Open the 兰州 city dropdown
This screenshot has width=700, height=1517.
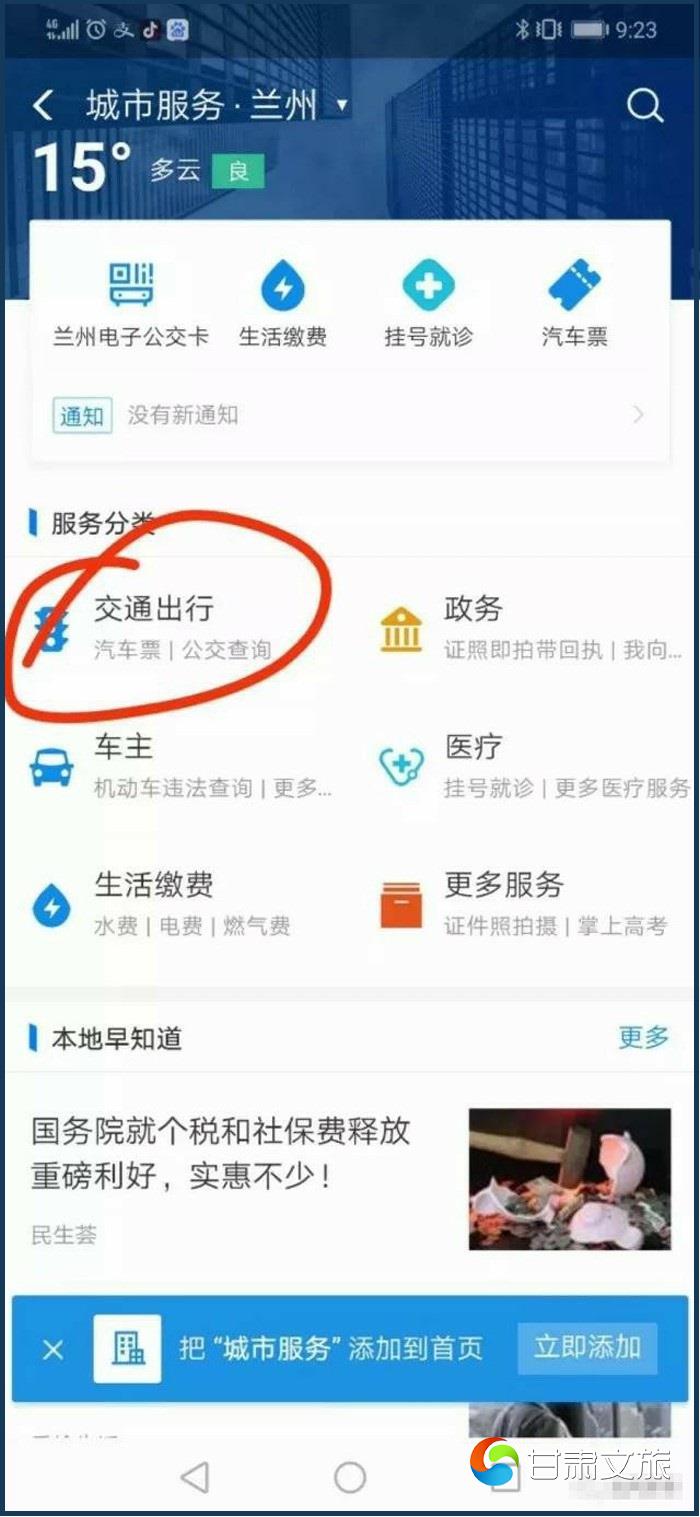[x=342, y=105]
